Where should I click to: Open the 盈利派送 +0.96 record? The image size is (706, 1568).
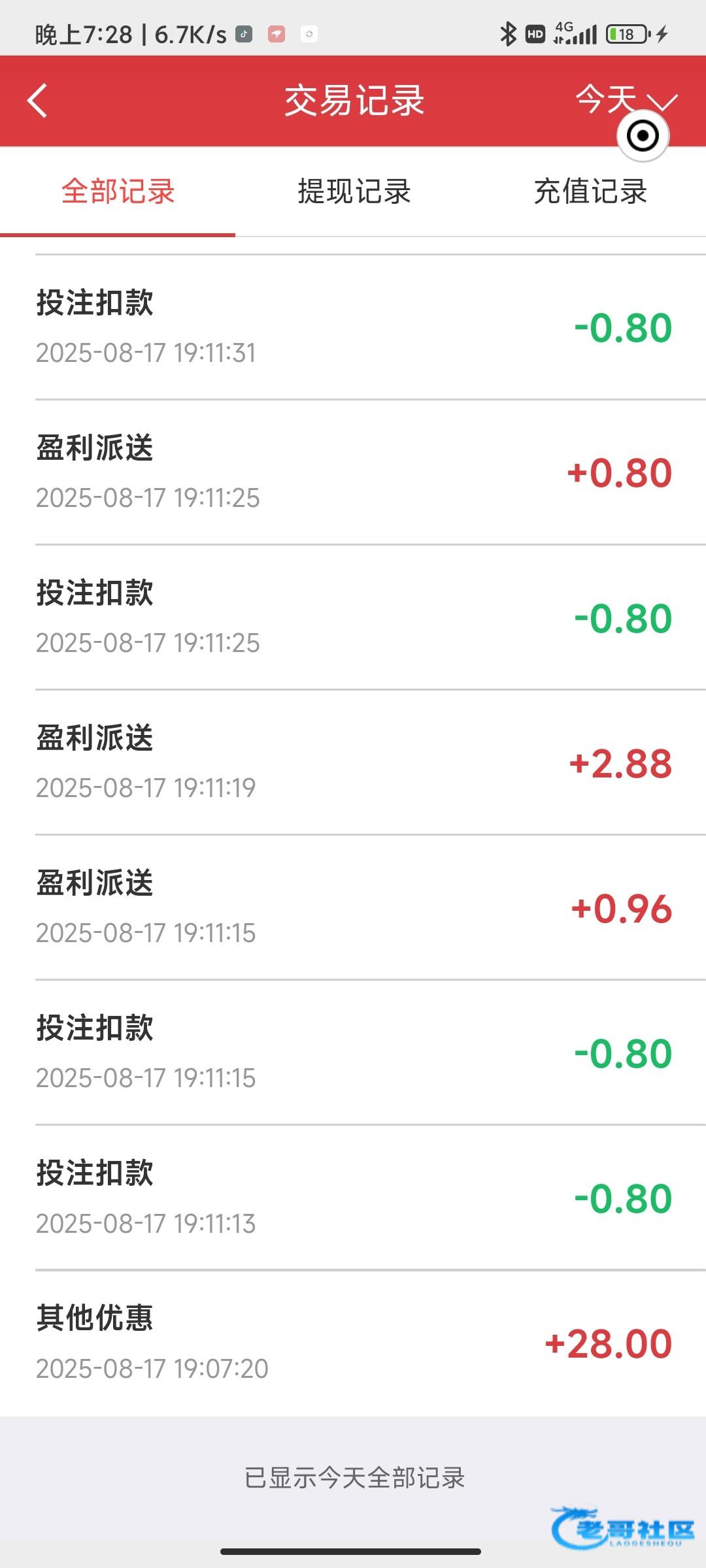point(353,907)
